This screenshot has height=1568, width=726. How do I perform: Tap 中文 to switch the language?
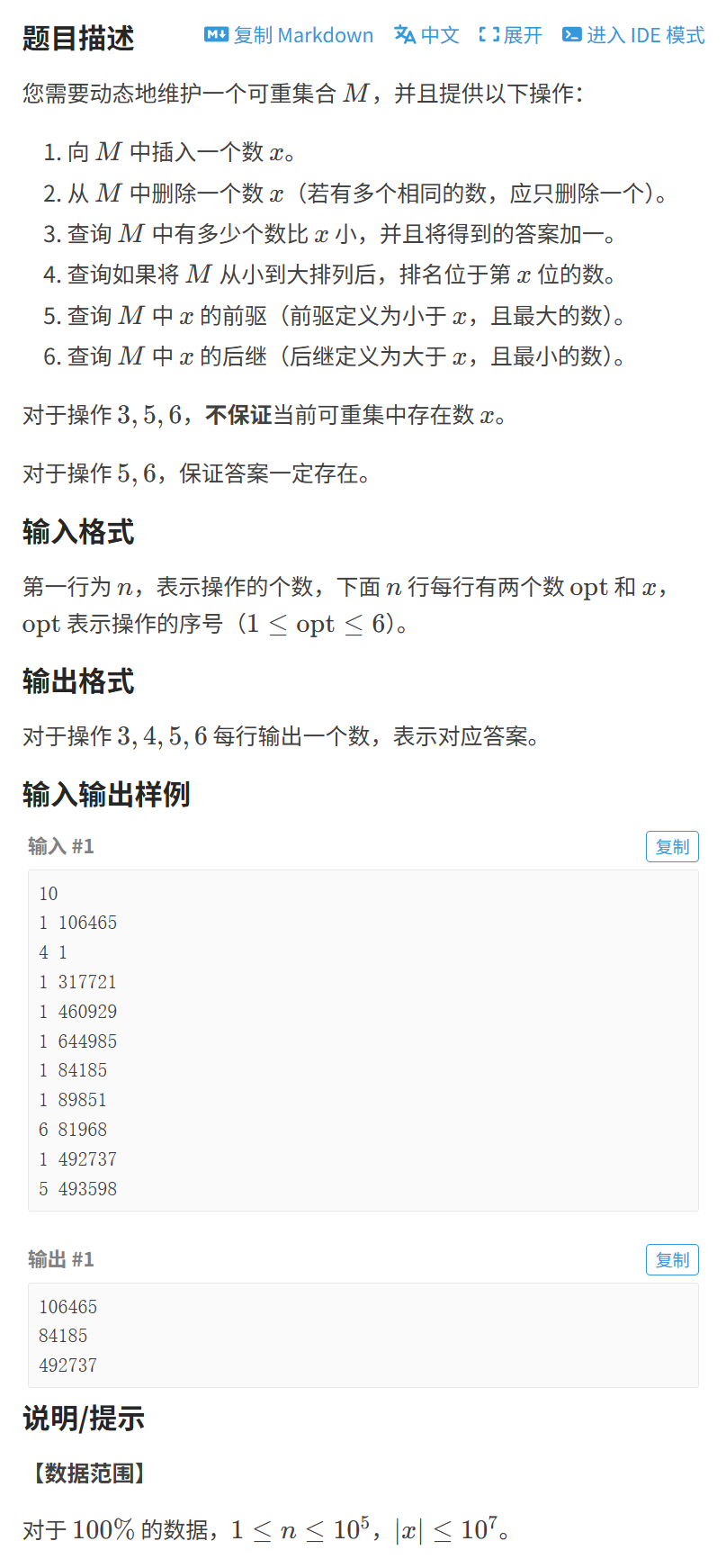[427, 35]
